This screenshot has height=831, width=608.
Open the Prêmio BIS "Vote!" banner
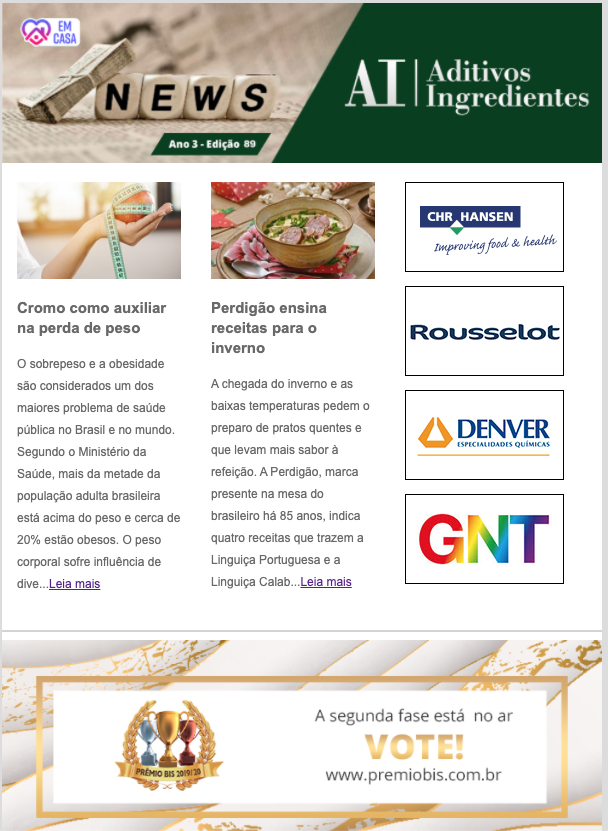[x=302, y=736]
